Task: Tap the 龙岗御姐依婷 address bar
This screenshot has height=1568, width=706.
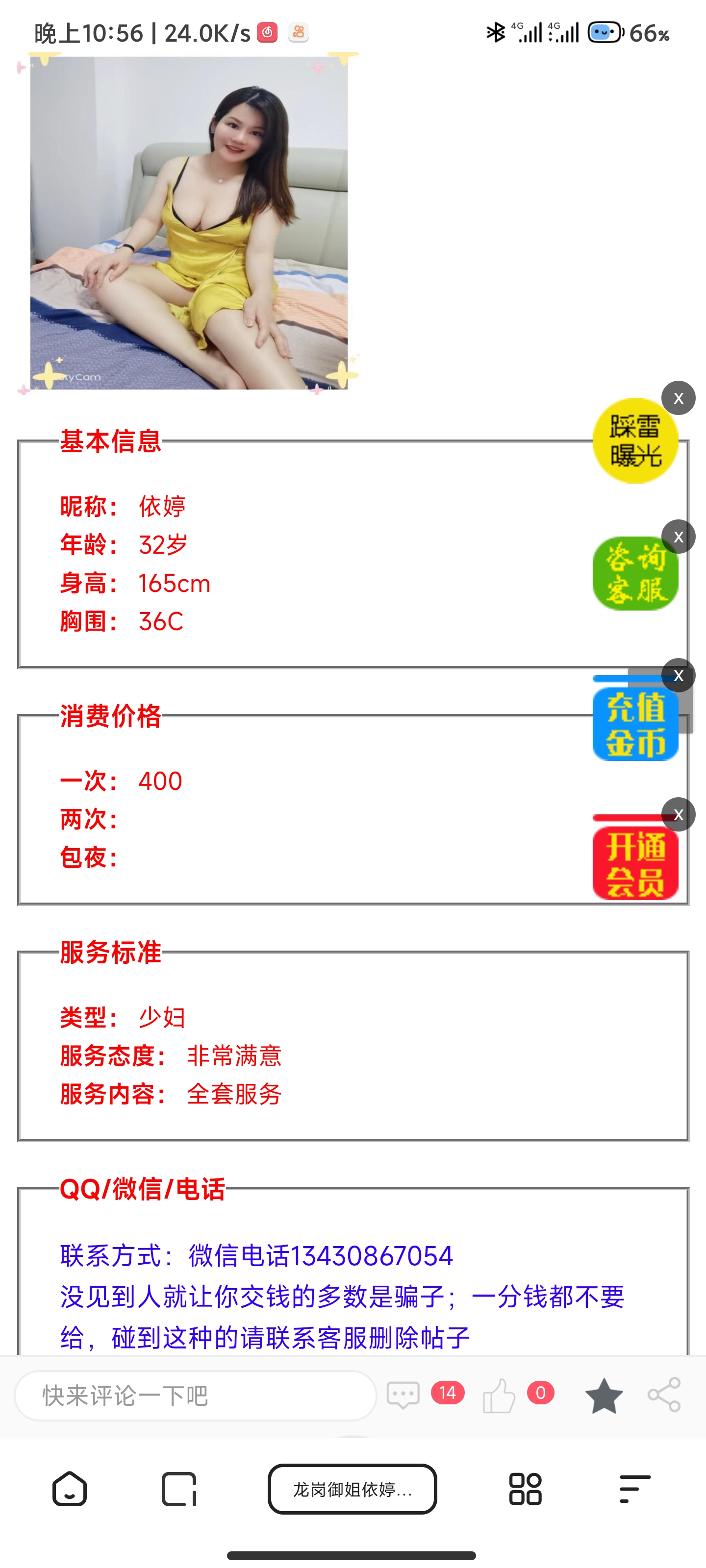Action: click(x=352, y=1490)
